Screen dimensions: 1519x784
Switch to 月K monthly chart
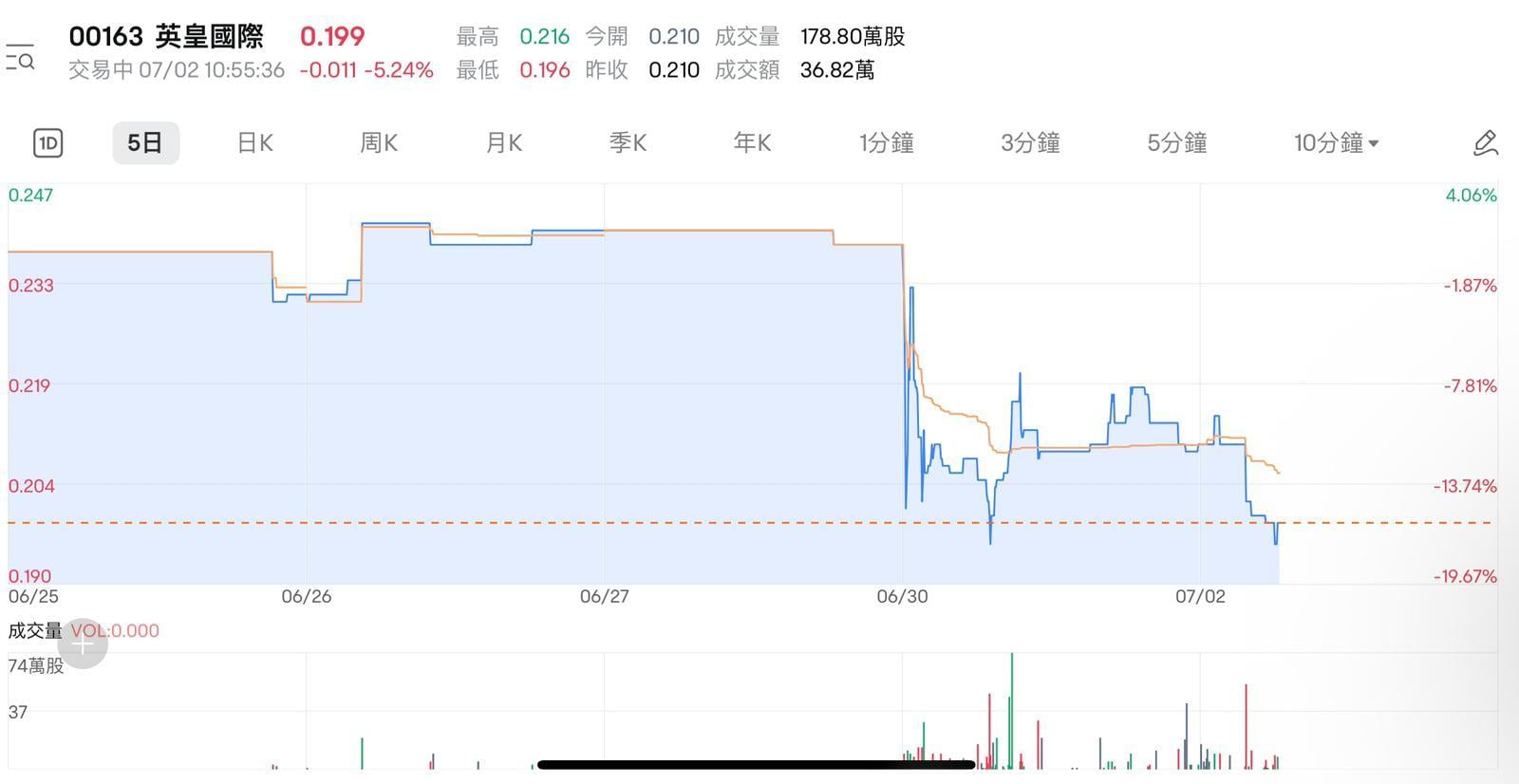pos(504,143)
